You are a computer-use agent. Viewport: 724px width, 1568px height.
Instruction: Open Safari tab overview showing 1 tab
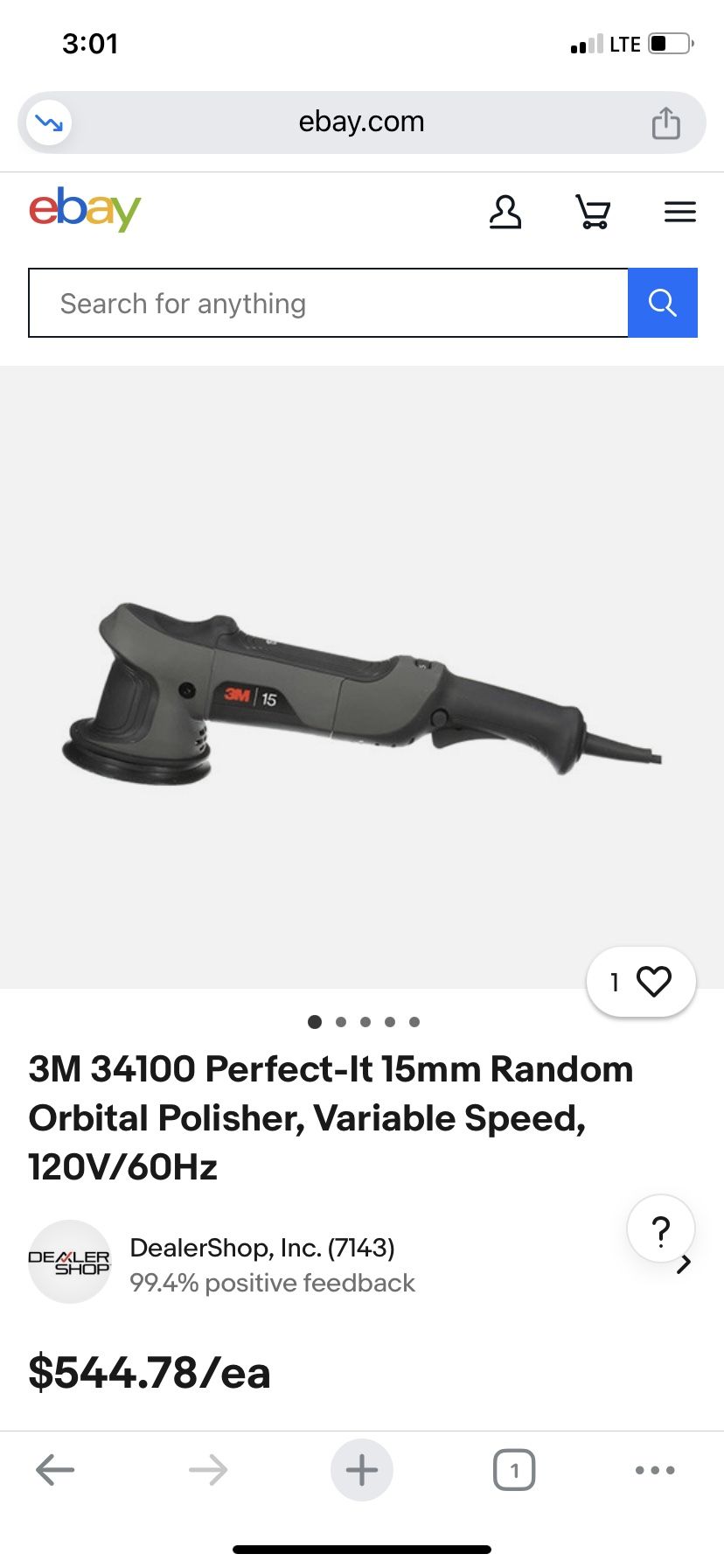[514, 1470]
